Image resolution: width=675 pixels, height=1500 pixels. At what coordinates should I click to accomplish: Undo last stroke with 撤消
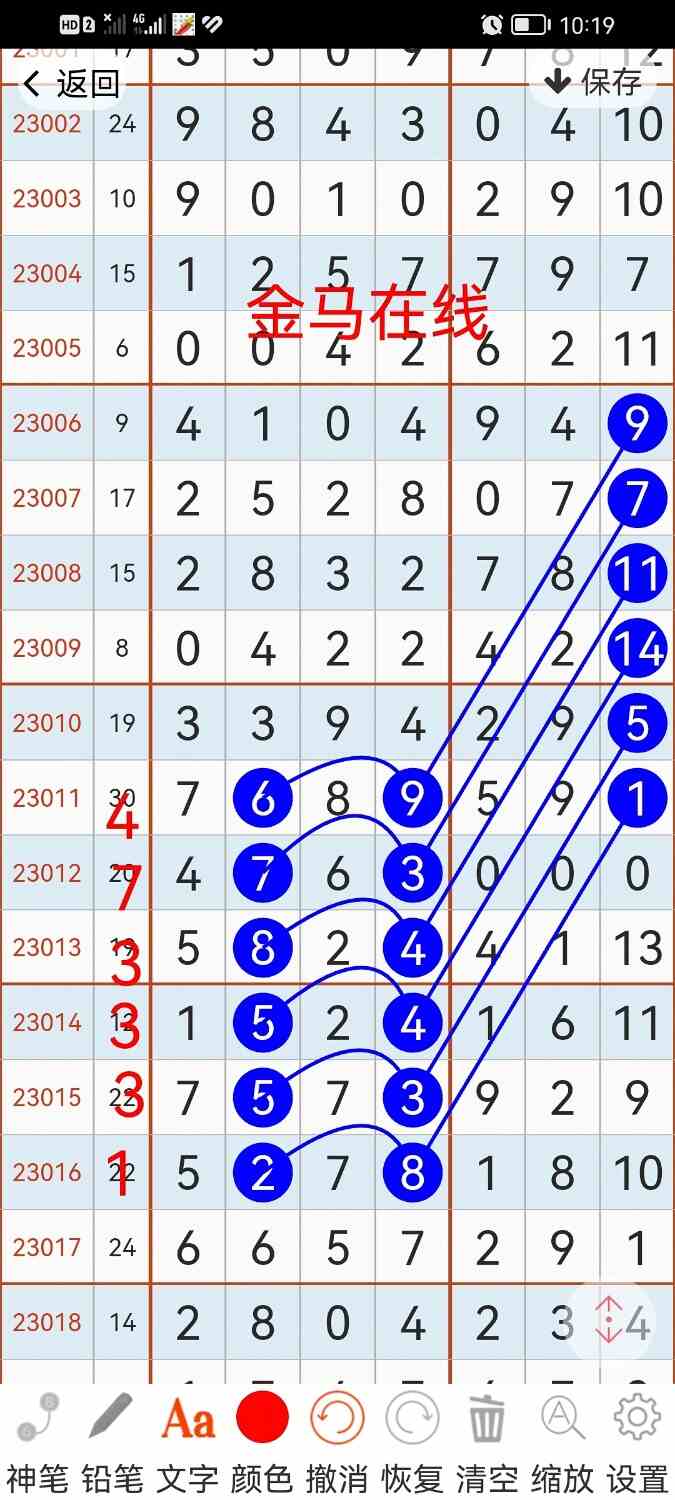(337, 1443)
